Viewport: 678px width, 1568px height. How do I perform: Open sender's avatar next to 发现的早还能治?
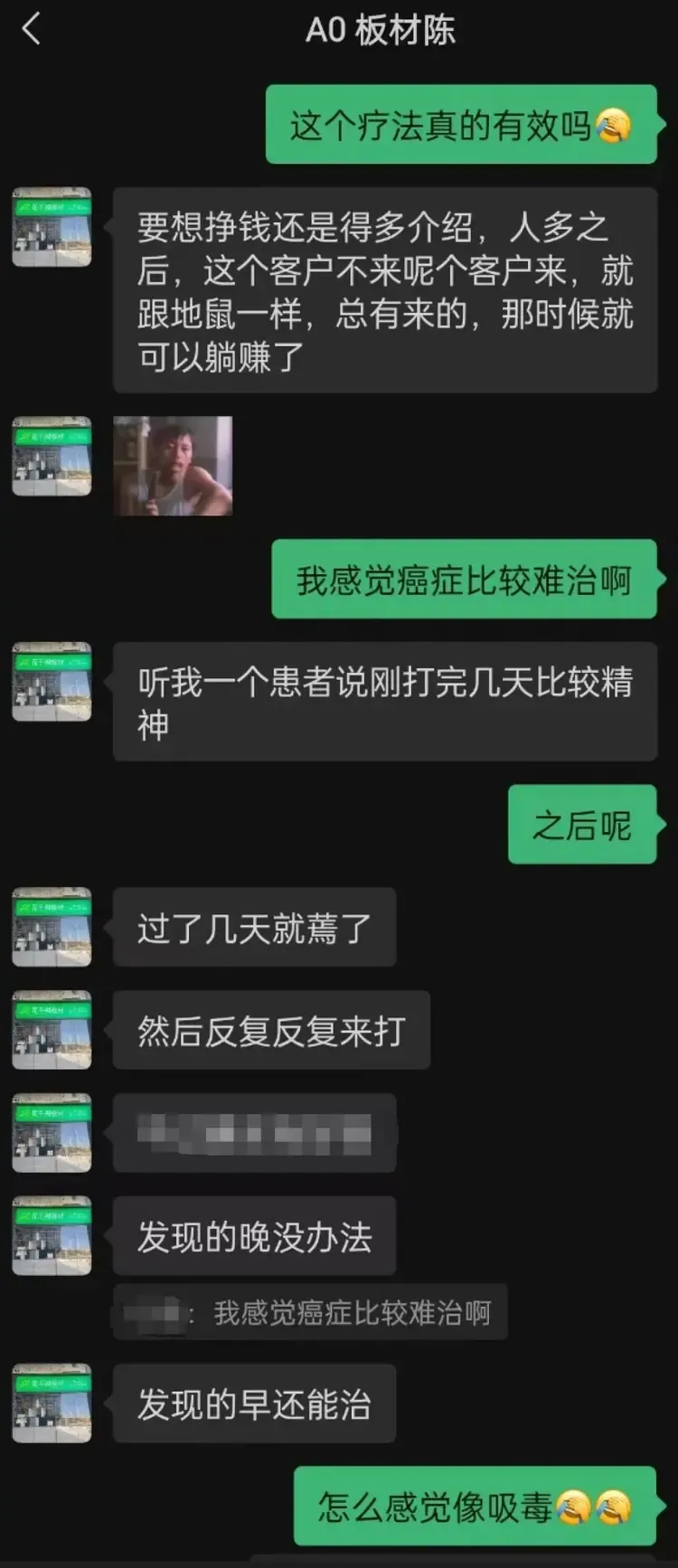tap(52, 1403)
